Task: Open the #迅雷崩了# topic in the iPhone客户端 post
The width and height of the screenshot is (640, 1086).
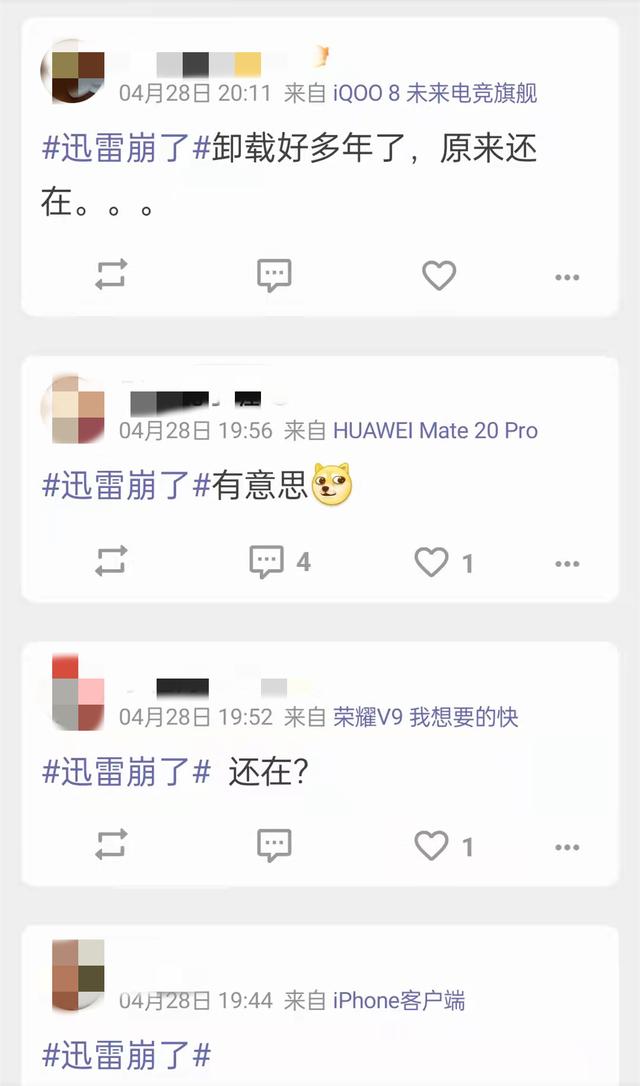Action: click(126, 1054)
